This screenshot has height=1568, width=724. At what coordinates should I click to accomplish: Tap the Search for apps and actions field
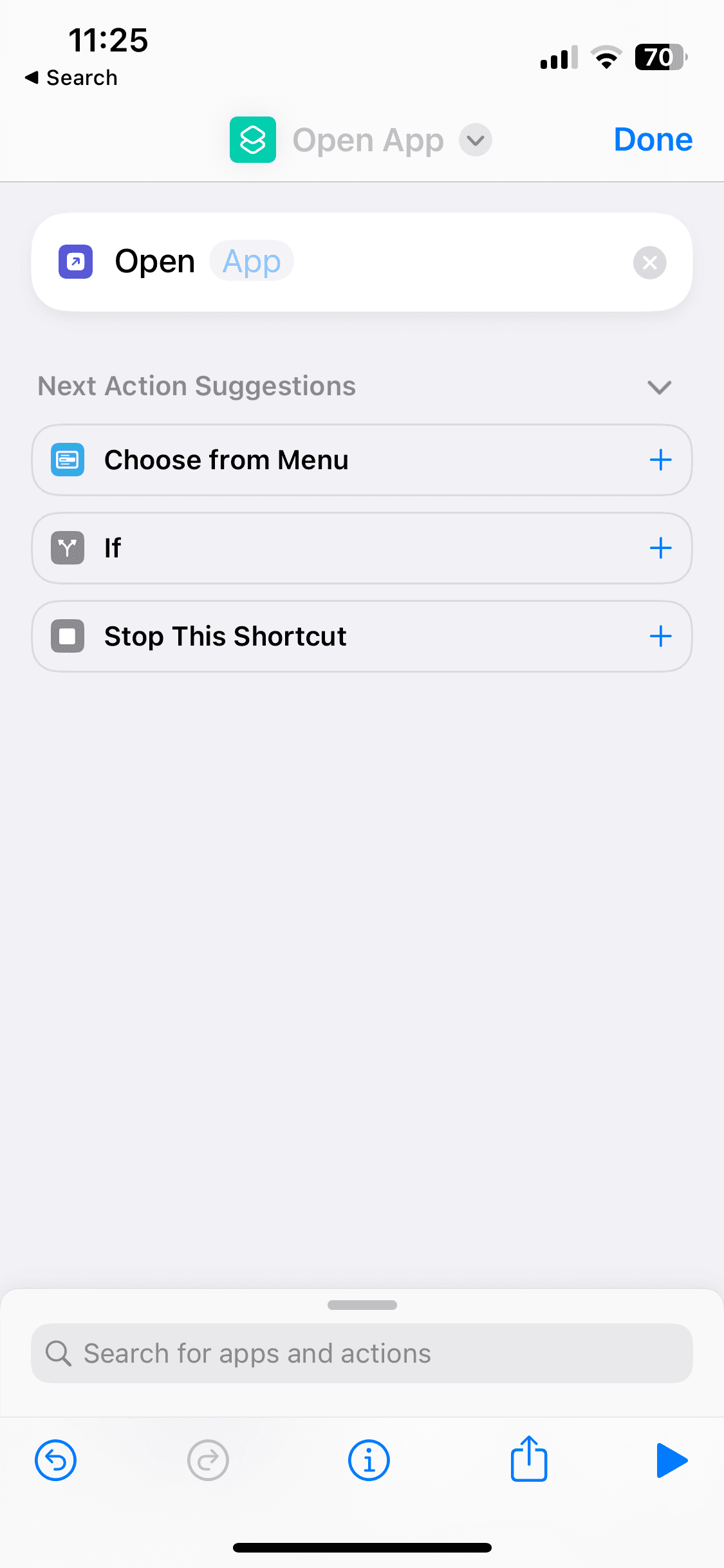pos(362,1353)
